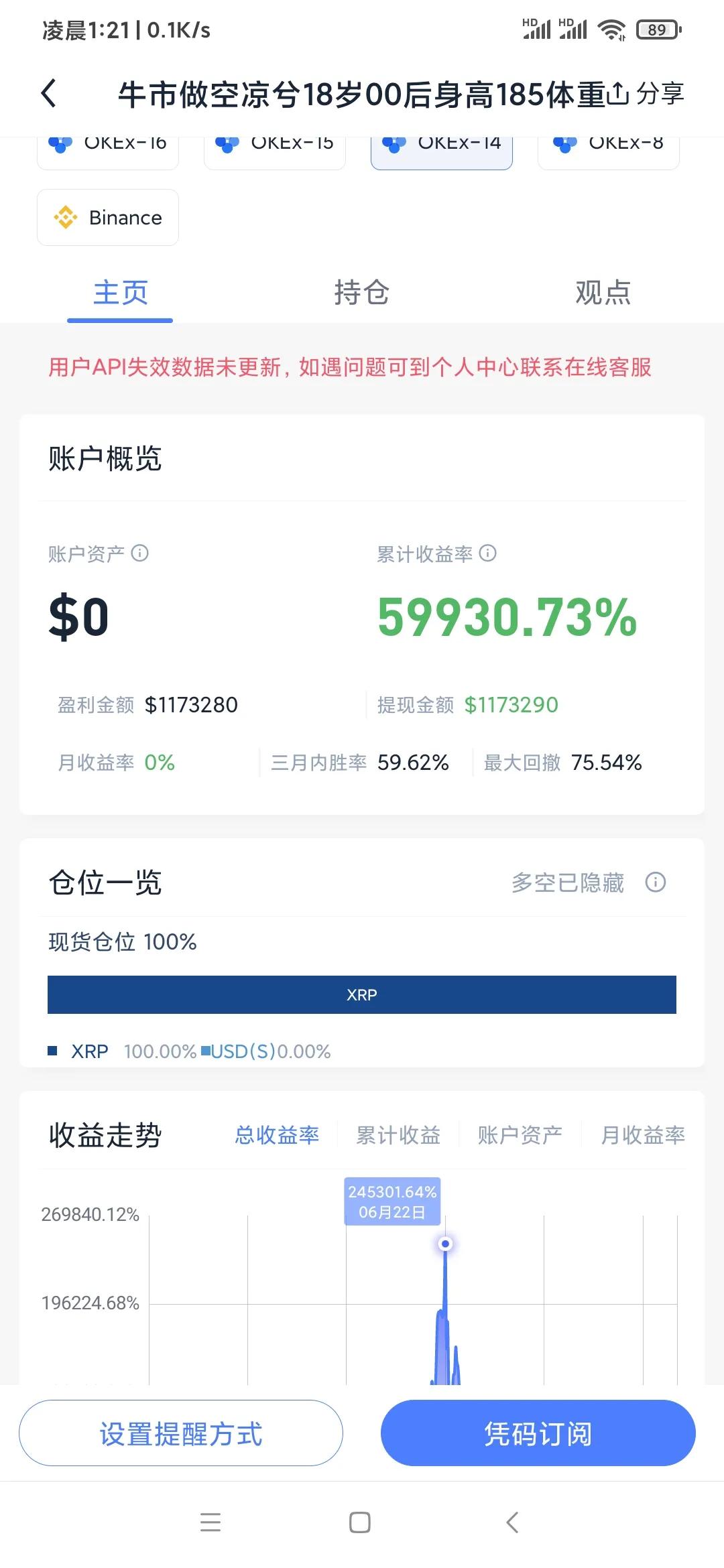Screen dimensions: 724x1568
Task: Choose the Binance account chip
Action: pyautogui.click(x=108, y=218)
